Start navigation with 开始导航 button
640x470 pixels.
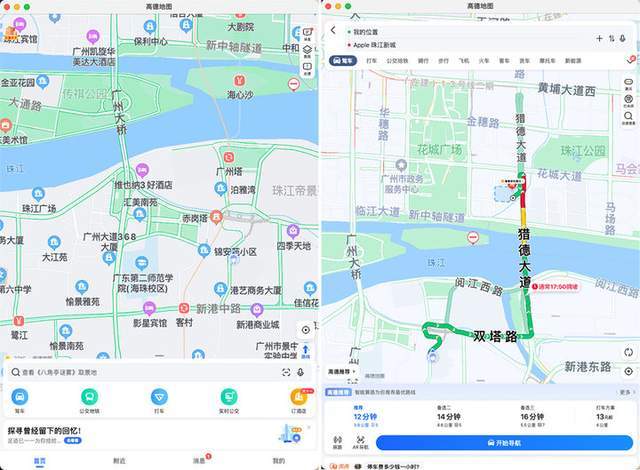tap(504, 443)
